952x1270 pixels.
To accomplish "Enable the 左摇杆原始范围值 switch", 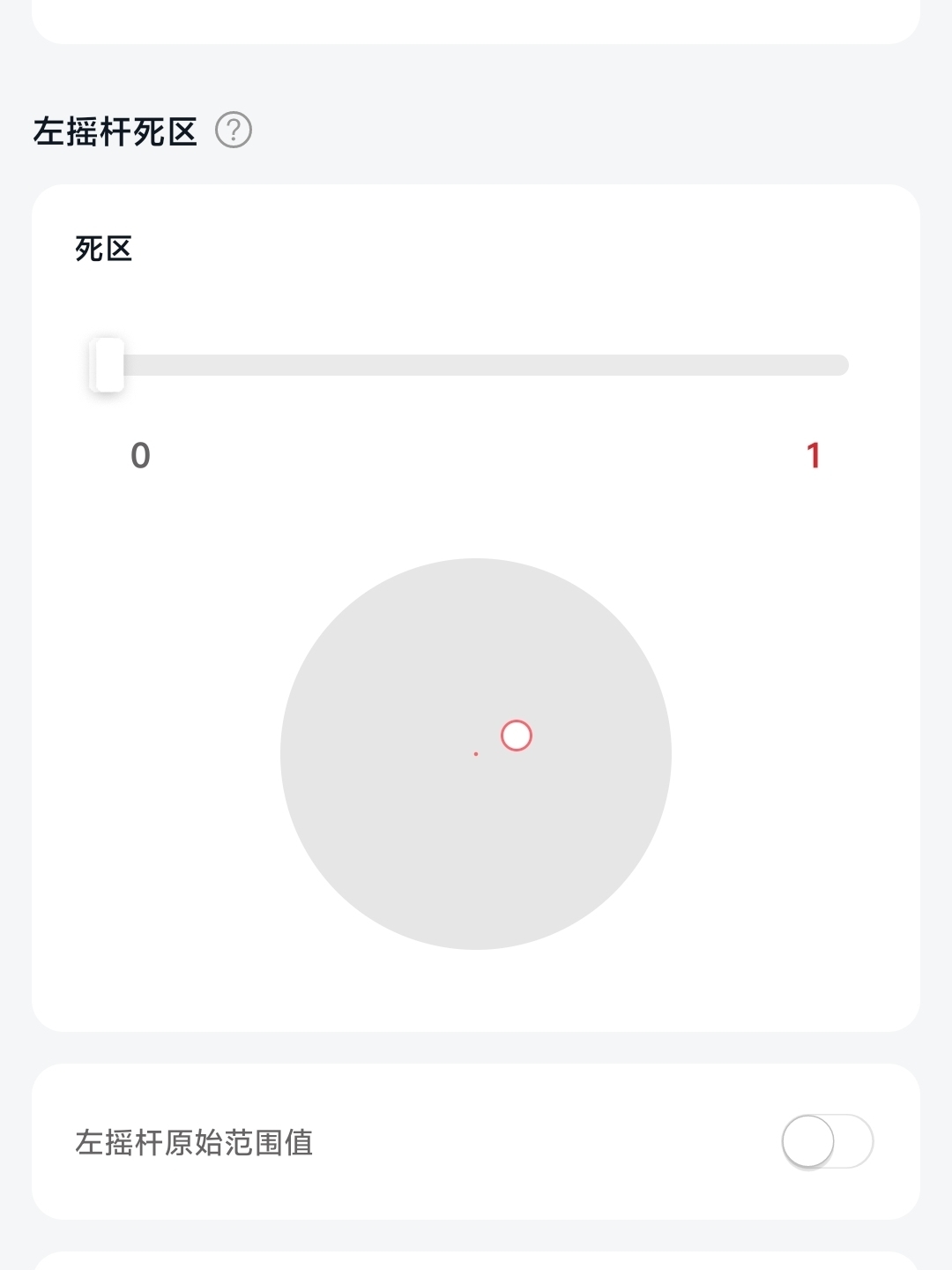I will click(827, 1141).
